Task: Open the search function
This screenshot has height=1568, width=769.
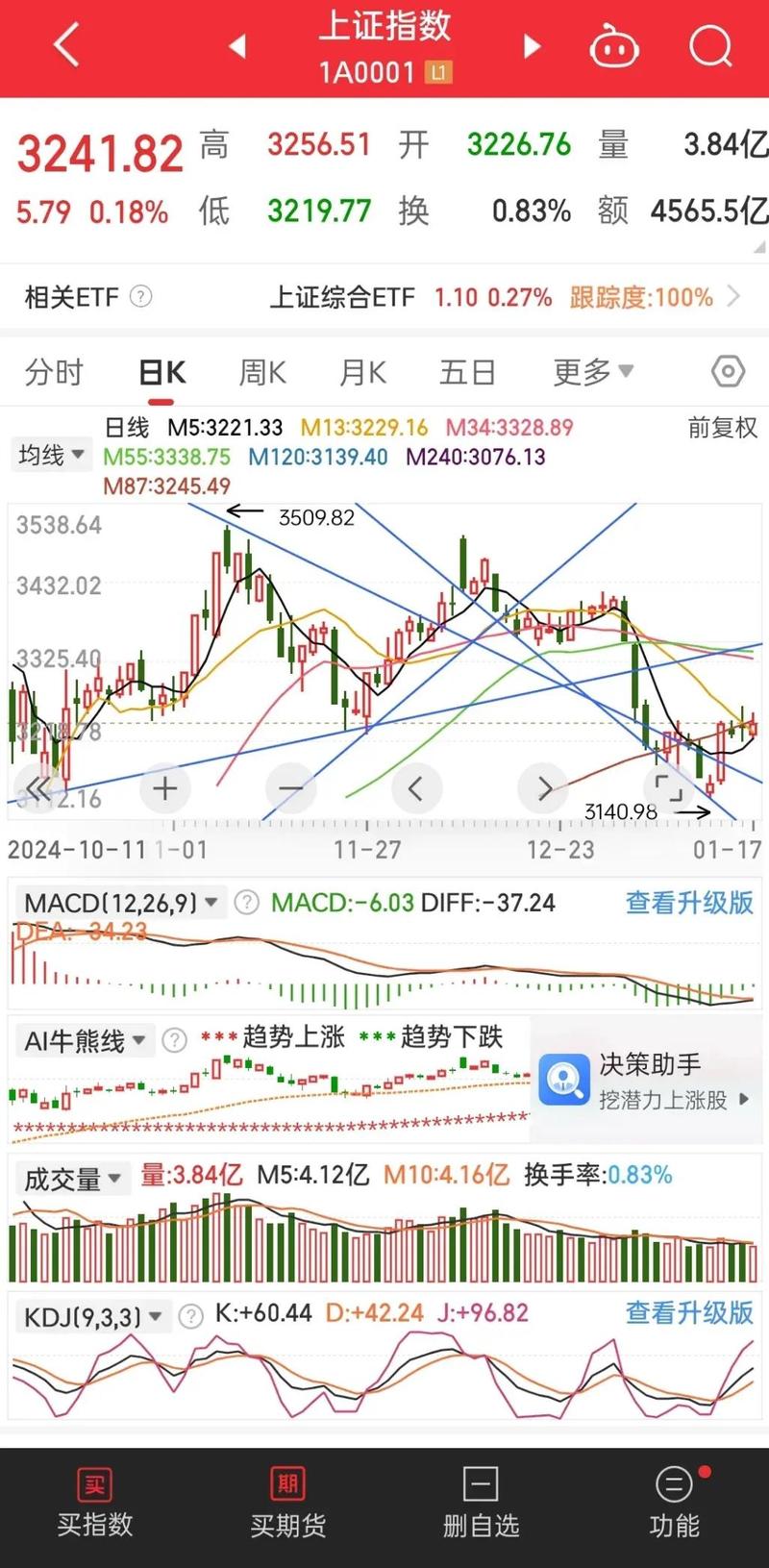Action: pyautogui.click(x=708, y=46)
